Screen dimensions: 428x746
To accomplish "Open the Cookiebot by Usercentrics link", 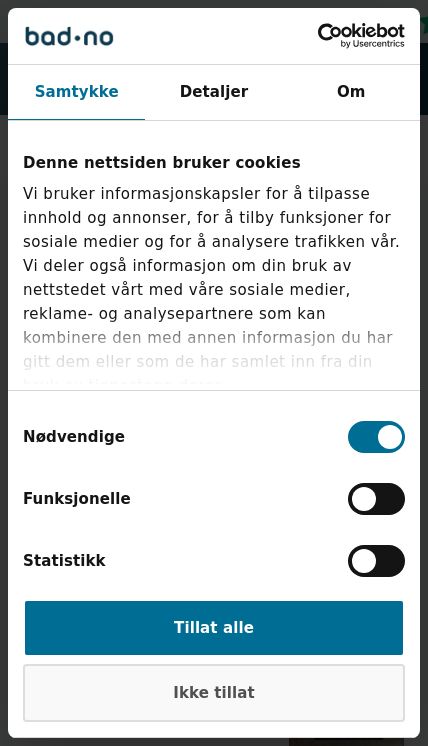I will tap(361, 36).
